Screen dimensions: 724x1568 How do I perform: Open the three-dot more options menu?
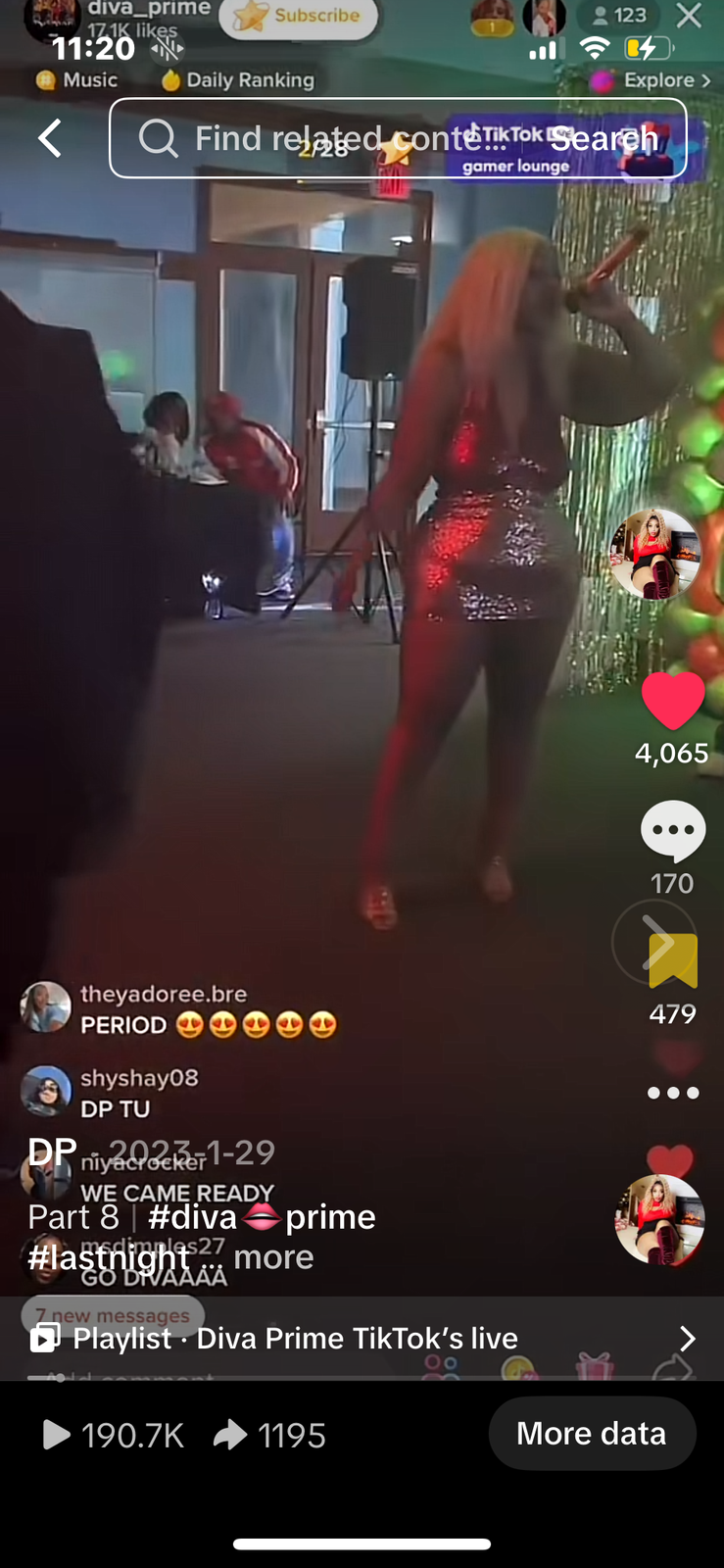coord(673,1093)
